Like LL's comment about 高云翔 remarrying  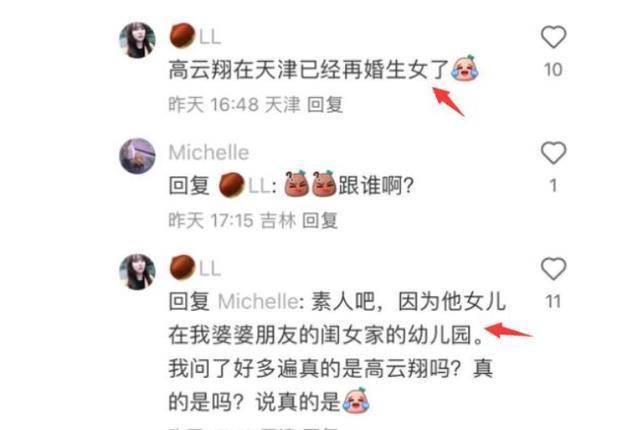553,38
